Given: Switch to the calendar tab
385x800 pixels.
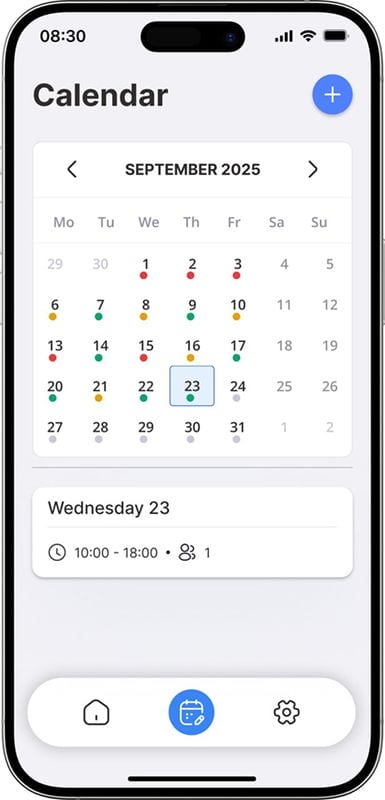Looking at the screenshot, I should pyautogui.click(x=192, y=712).
